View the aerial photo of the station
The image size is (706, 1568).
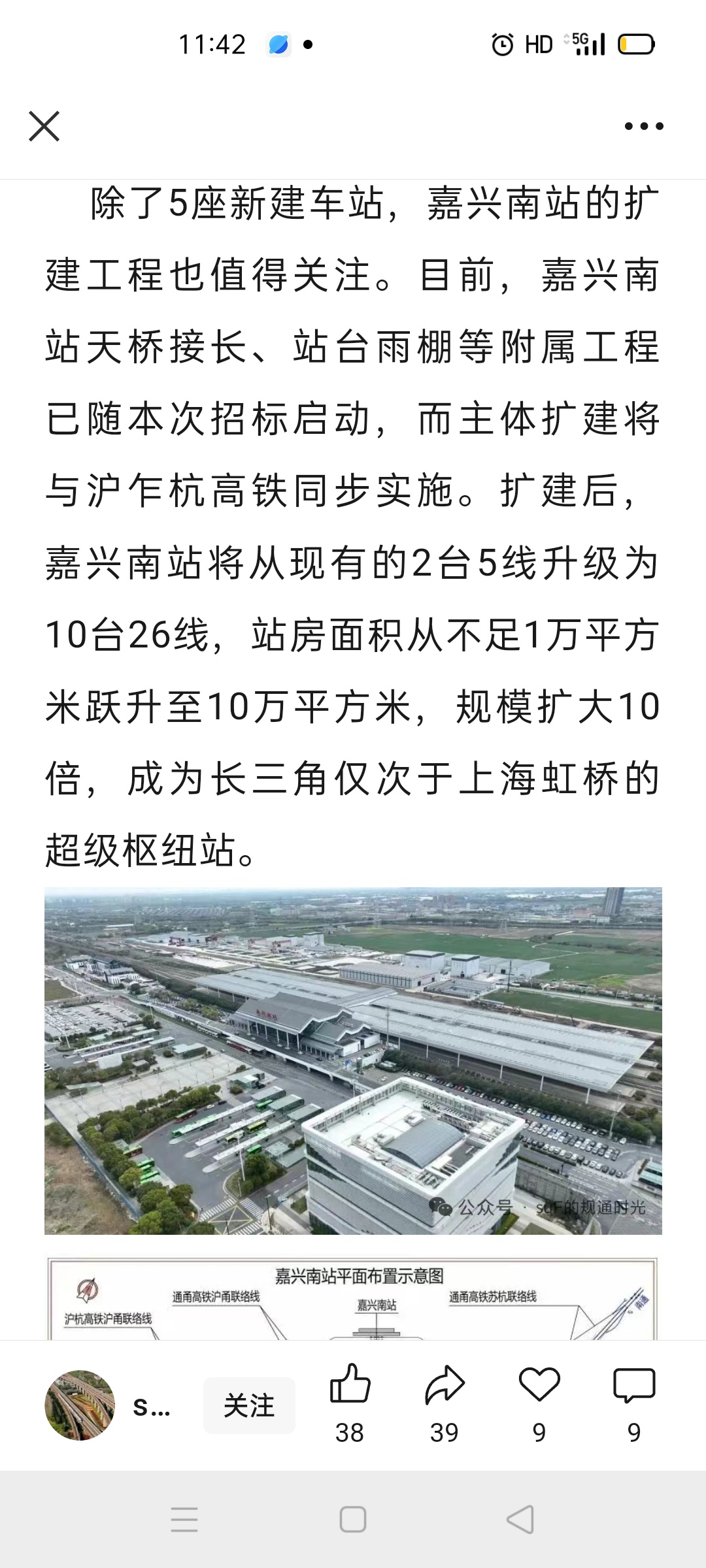tap(353, 1060)
